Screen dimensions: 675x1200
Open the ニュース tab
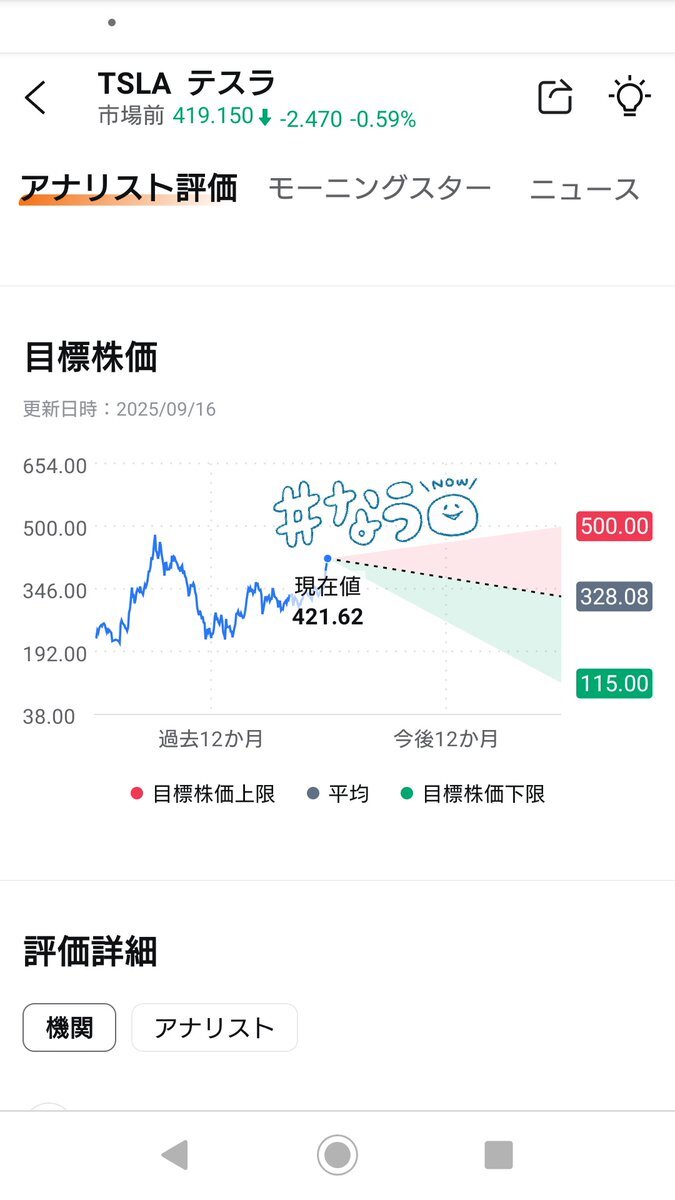point(584,188)
